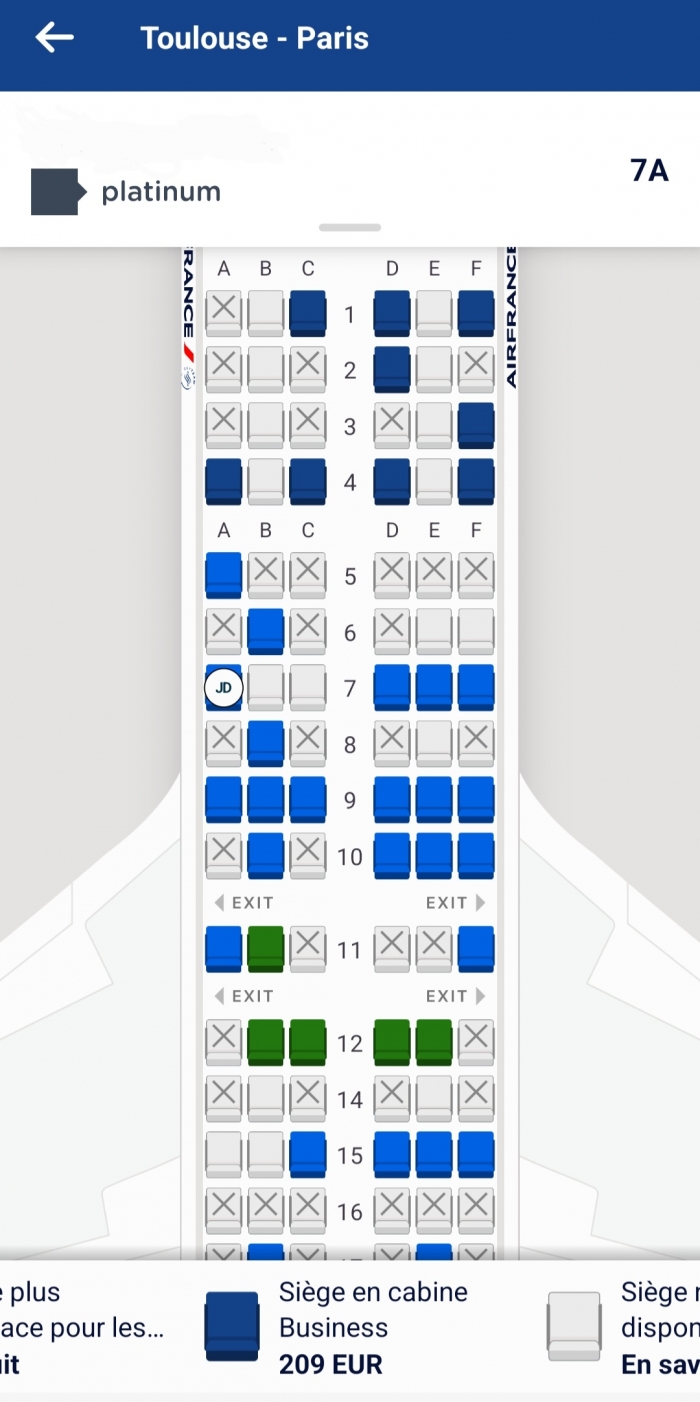The width and height of the screenshot is (700, 1402).
Task: Pick green exit row seat 11B
Action: point(266,948)
